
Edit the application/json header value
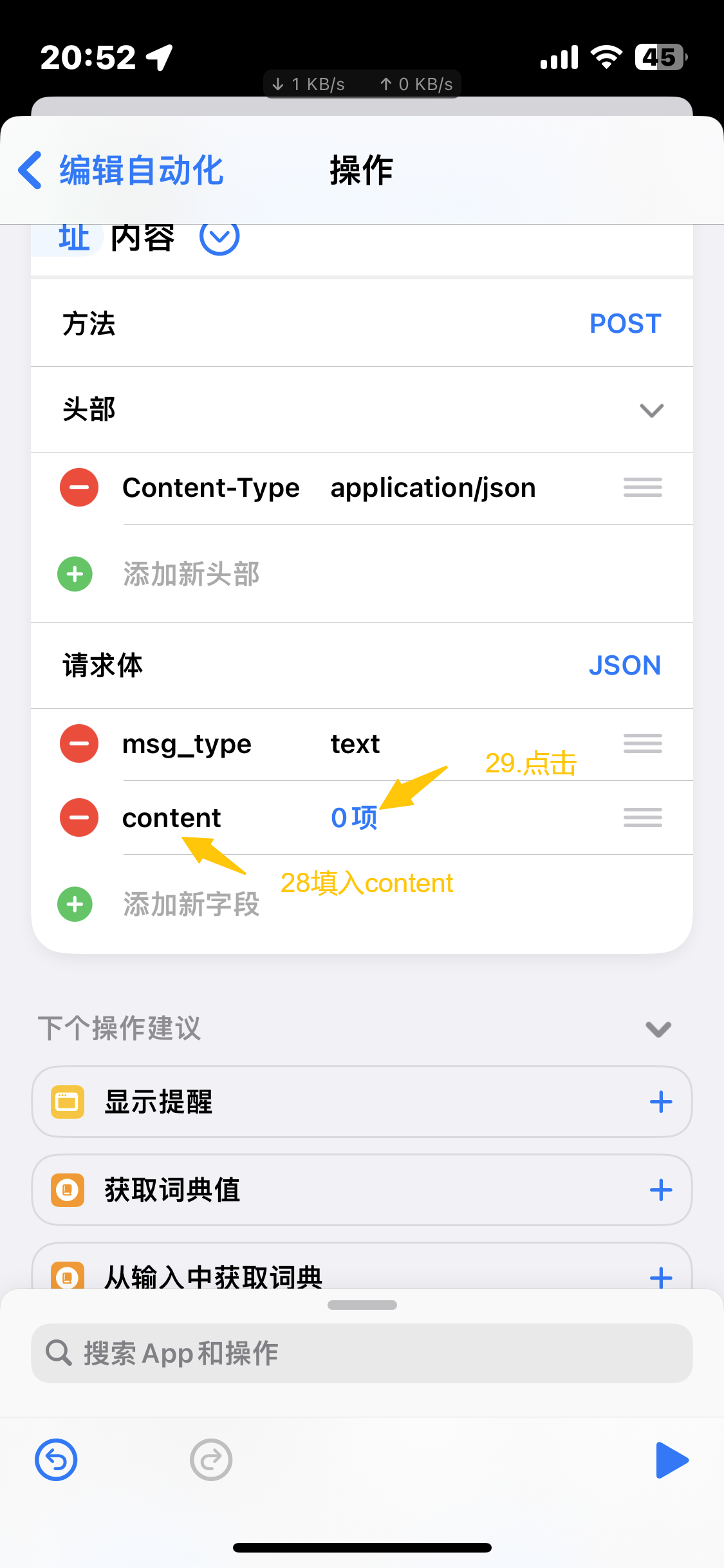tap(432, 488)
